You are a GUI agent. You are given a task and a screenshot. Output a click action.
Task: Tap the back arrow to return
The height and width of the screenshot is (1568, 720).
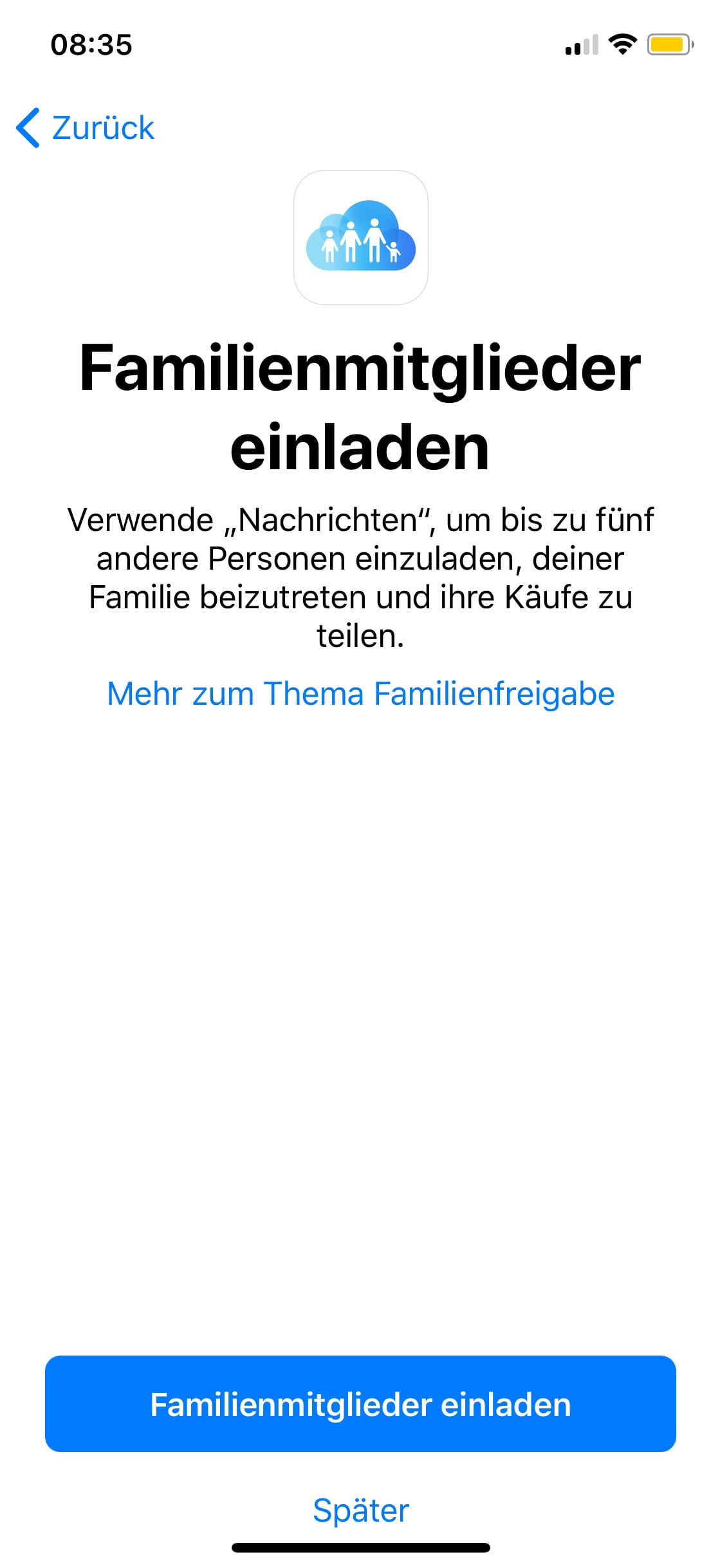[x=28, y=127]
